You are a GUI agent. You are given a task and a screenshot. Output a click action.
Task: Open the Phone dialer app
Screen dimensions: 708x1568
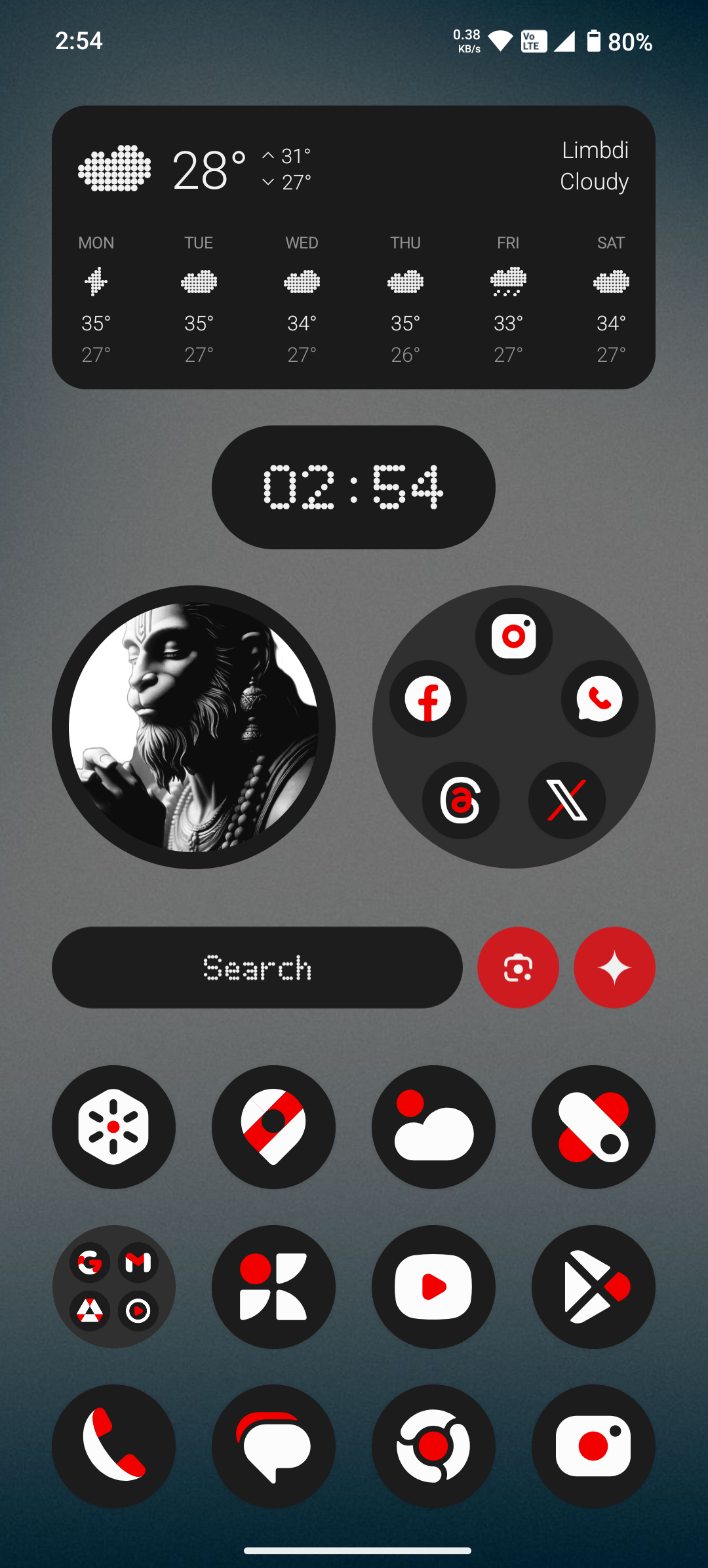(113, 1446)
